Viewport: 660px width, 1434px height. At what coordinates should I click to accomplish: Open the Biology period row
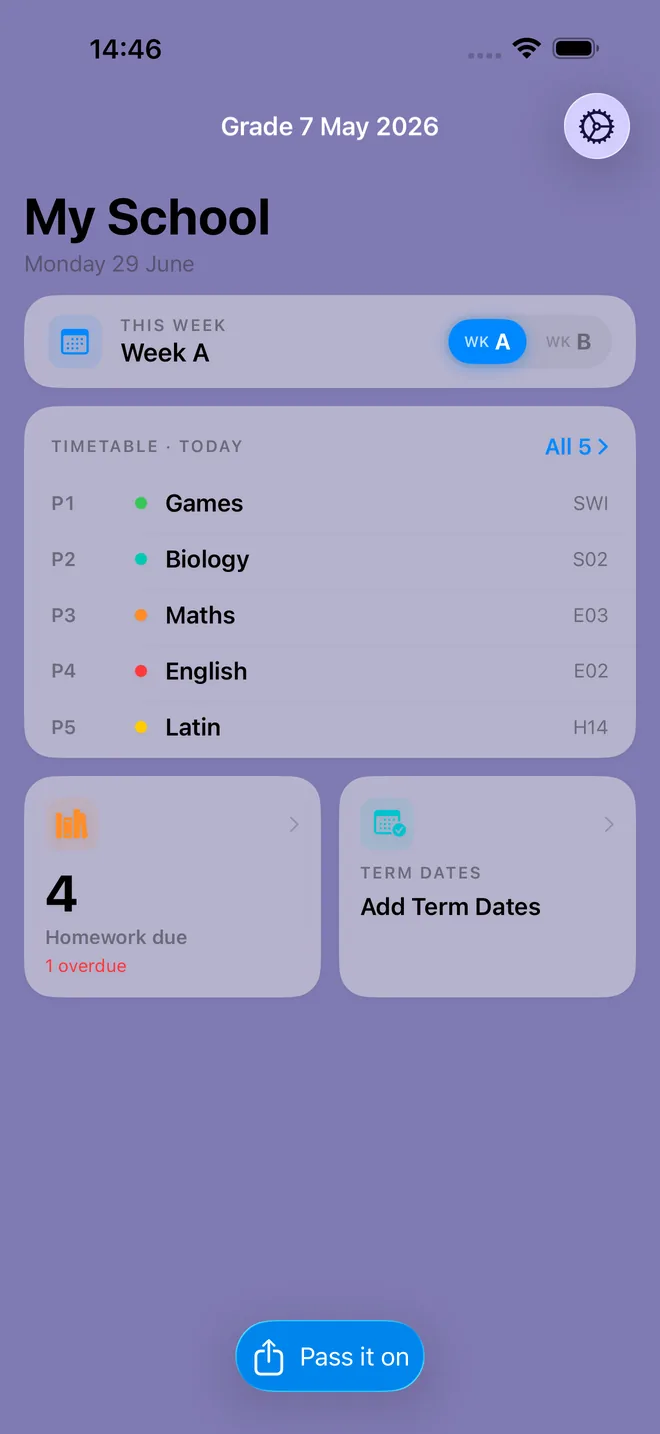pos(330,559)
